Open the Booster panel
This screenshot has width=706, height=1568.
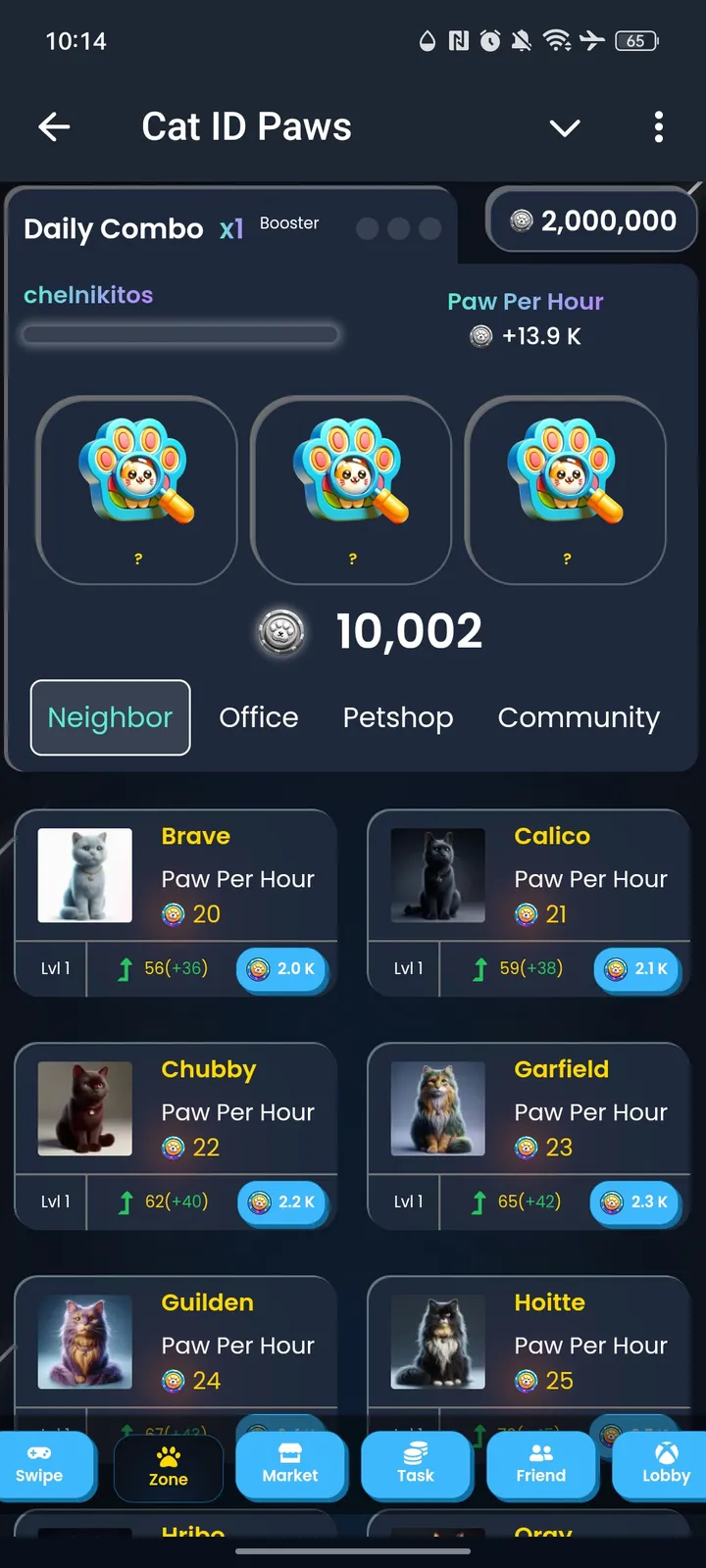coord(288,223)
